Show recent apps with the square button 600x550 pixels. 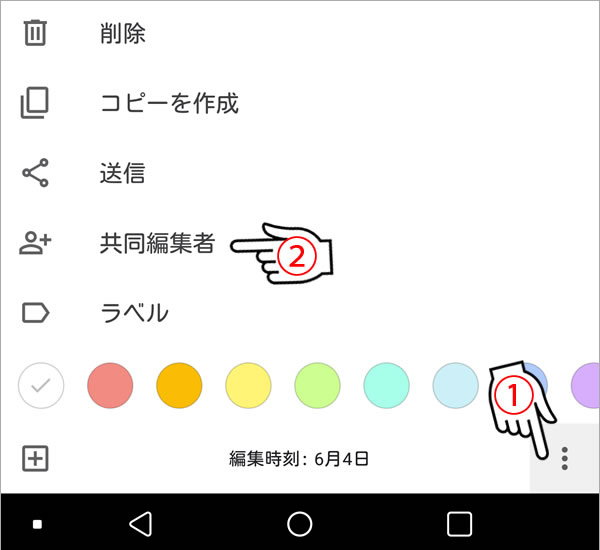(x=459, y=522)
